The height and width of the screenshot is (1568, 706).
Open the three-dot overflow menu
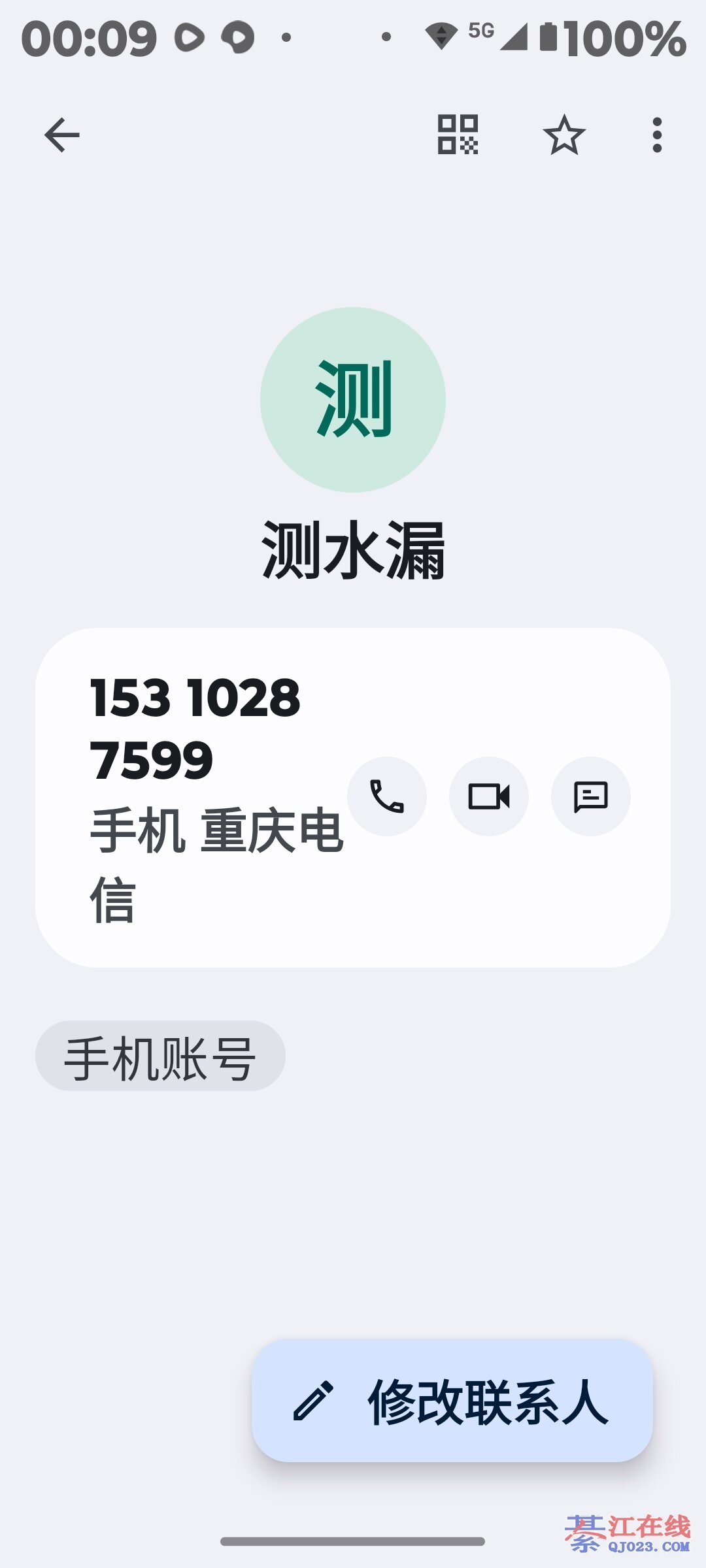click(x=657, y=135)
